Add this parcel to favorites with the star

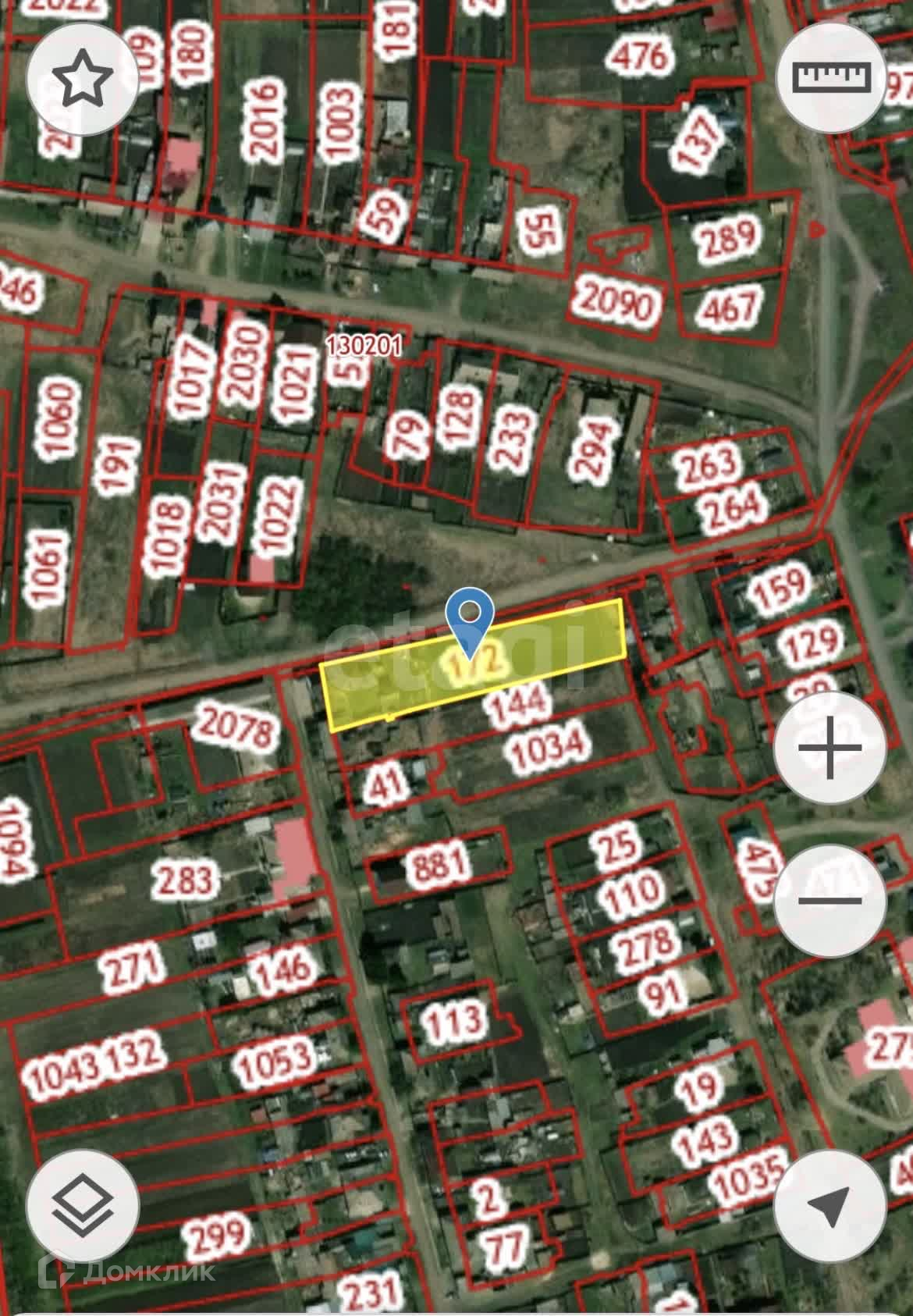(x=83, y=79)
